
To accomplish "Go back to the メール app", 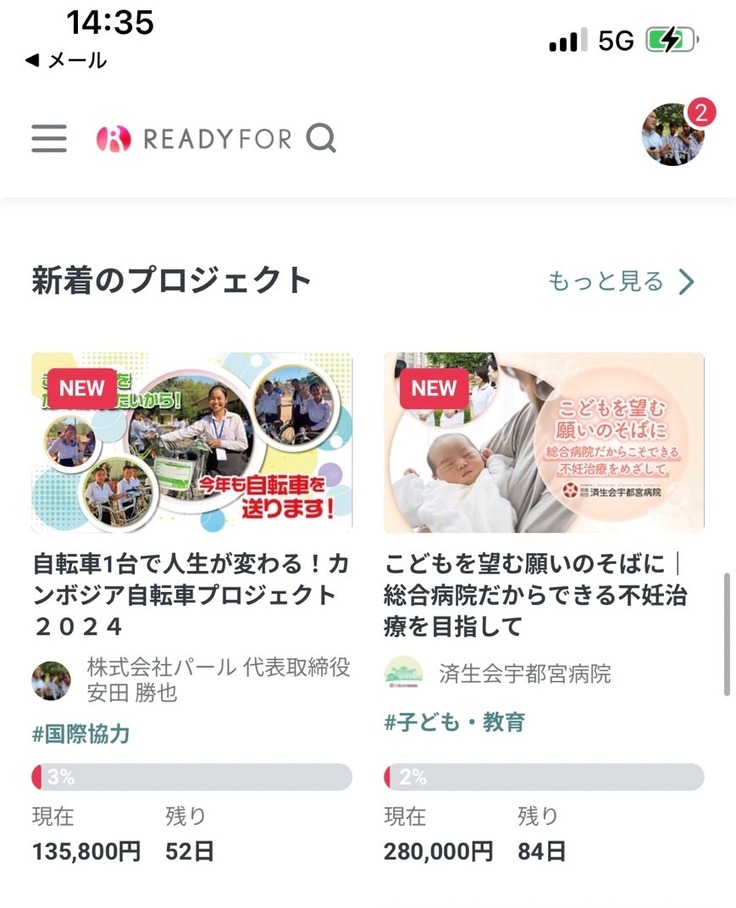I will coord(66,61).
